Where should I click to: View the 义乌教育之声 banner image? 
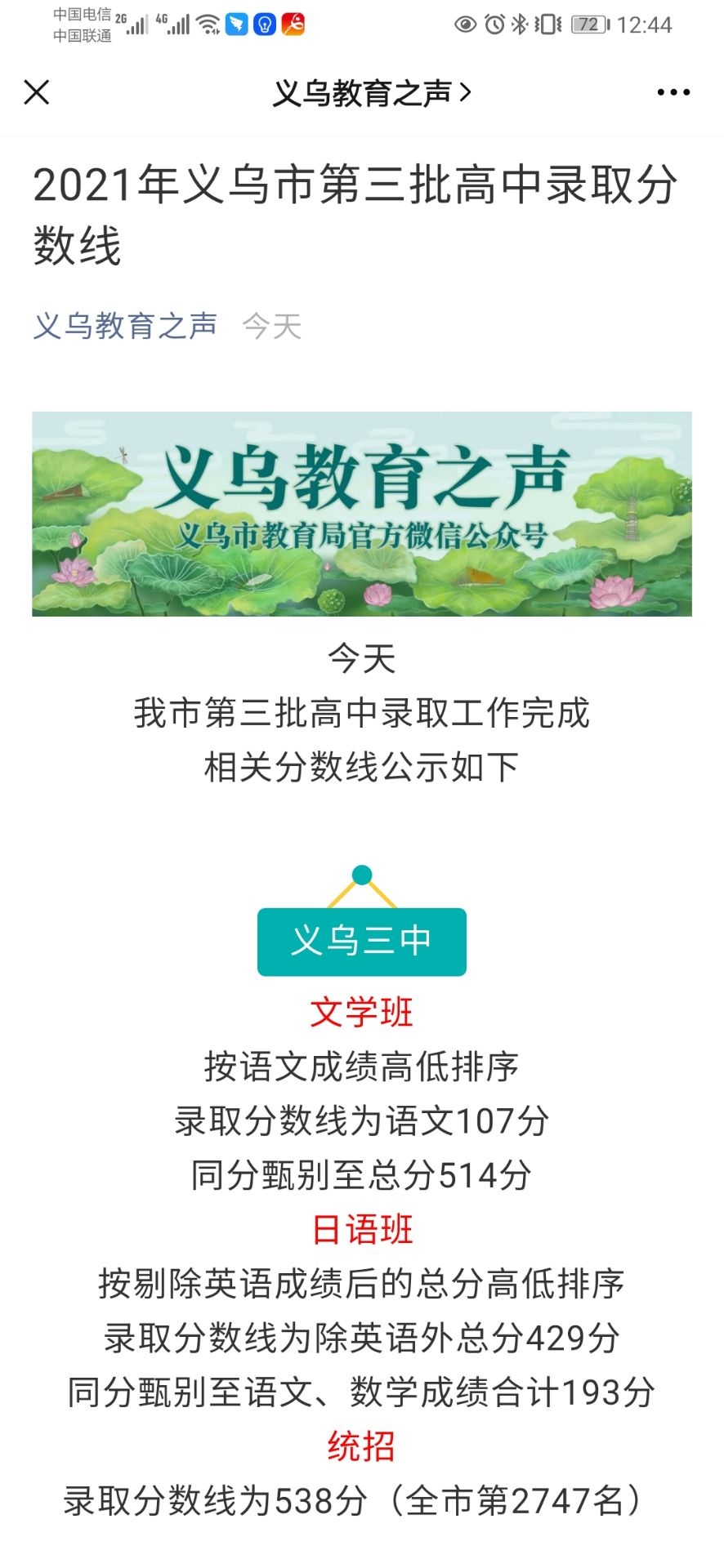[362, 514]
